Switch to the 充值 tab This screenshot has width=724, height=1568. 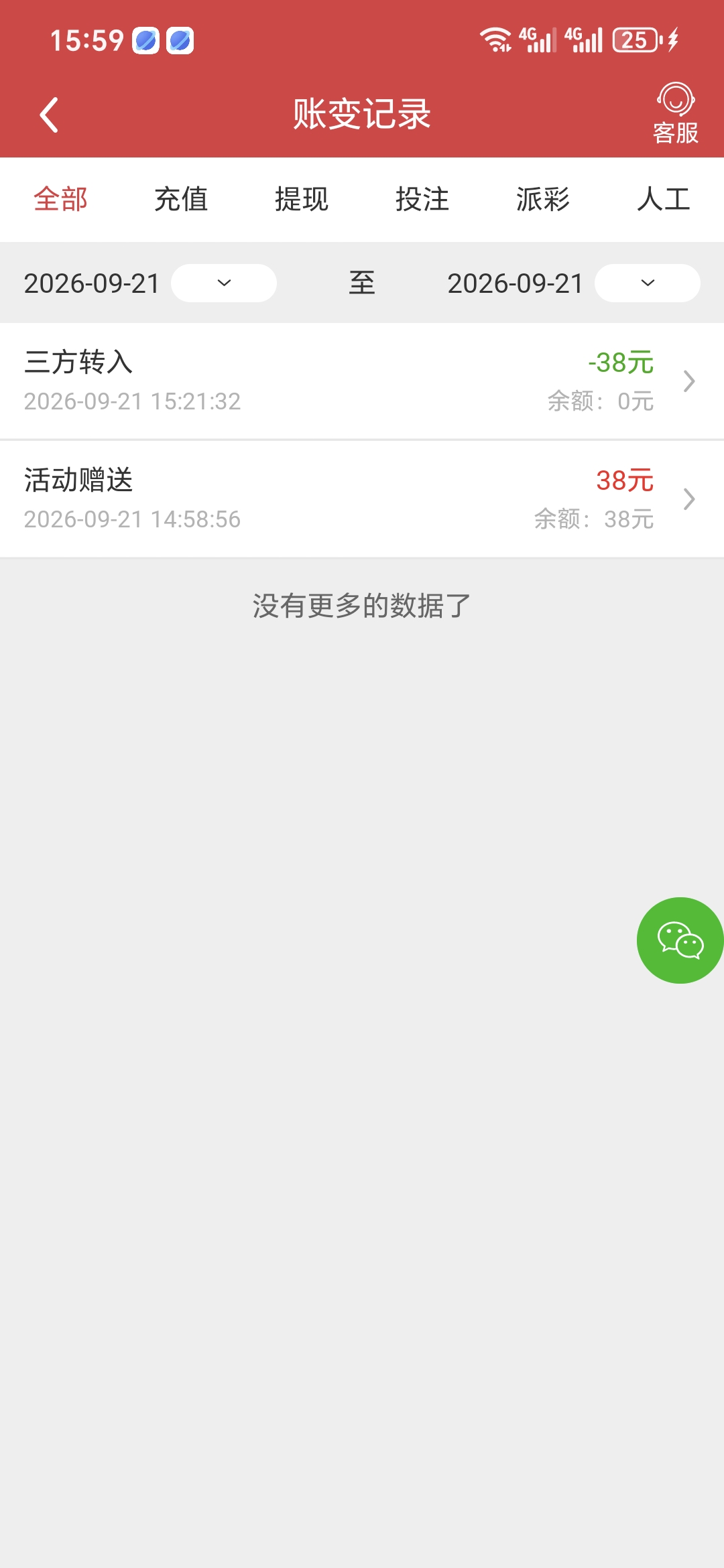pyautogui.click(x=181, y=200)
